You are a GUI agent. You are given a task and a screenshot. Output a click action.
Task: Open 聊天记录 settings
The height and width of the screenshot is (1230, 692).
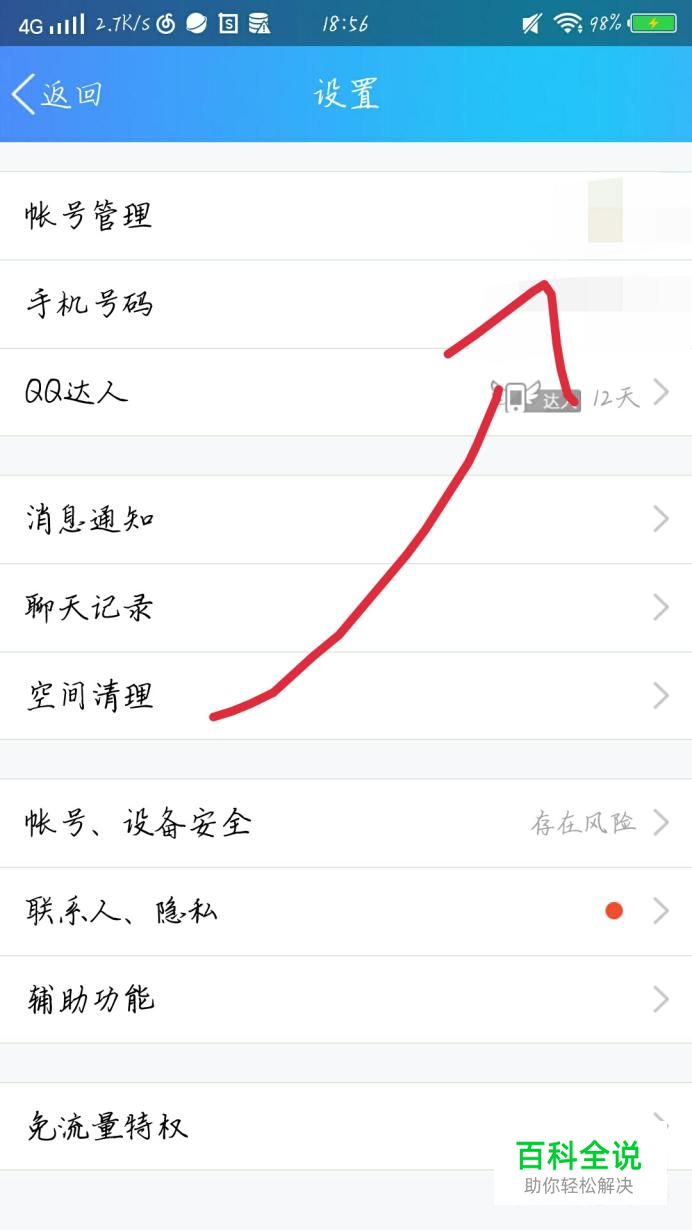pyautogui.click(x=346, y=608)
